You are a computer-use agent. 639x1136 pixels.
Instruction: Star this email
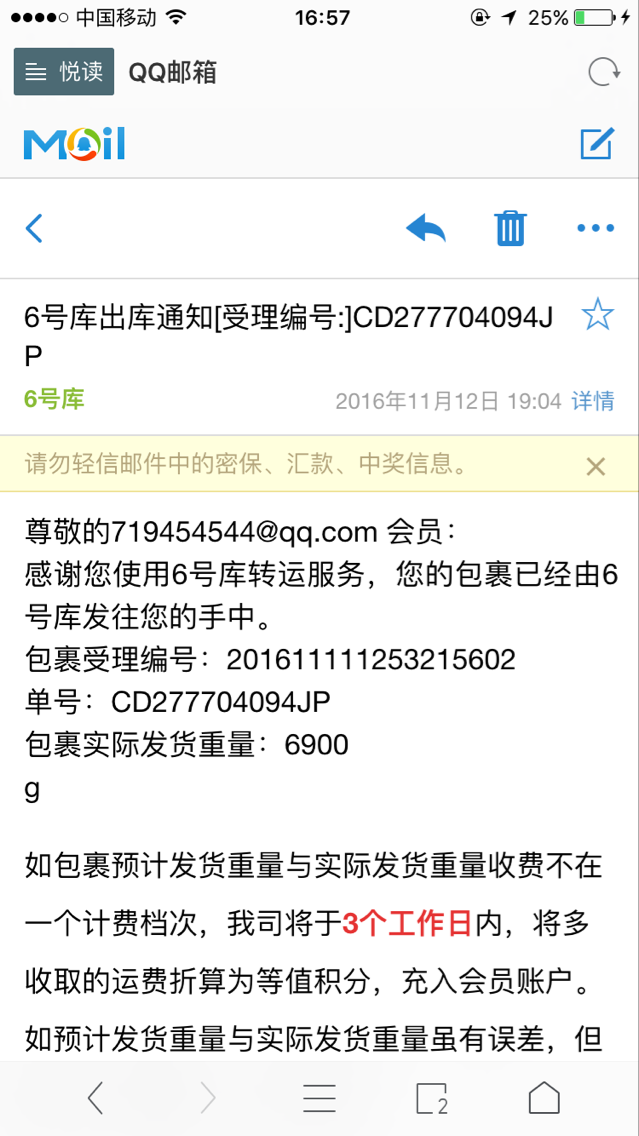[x=597, y=315]
